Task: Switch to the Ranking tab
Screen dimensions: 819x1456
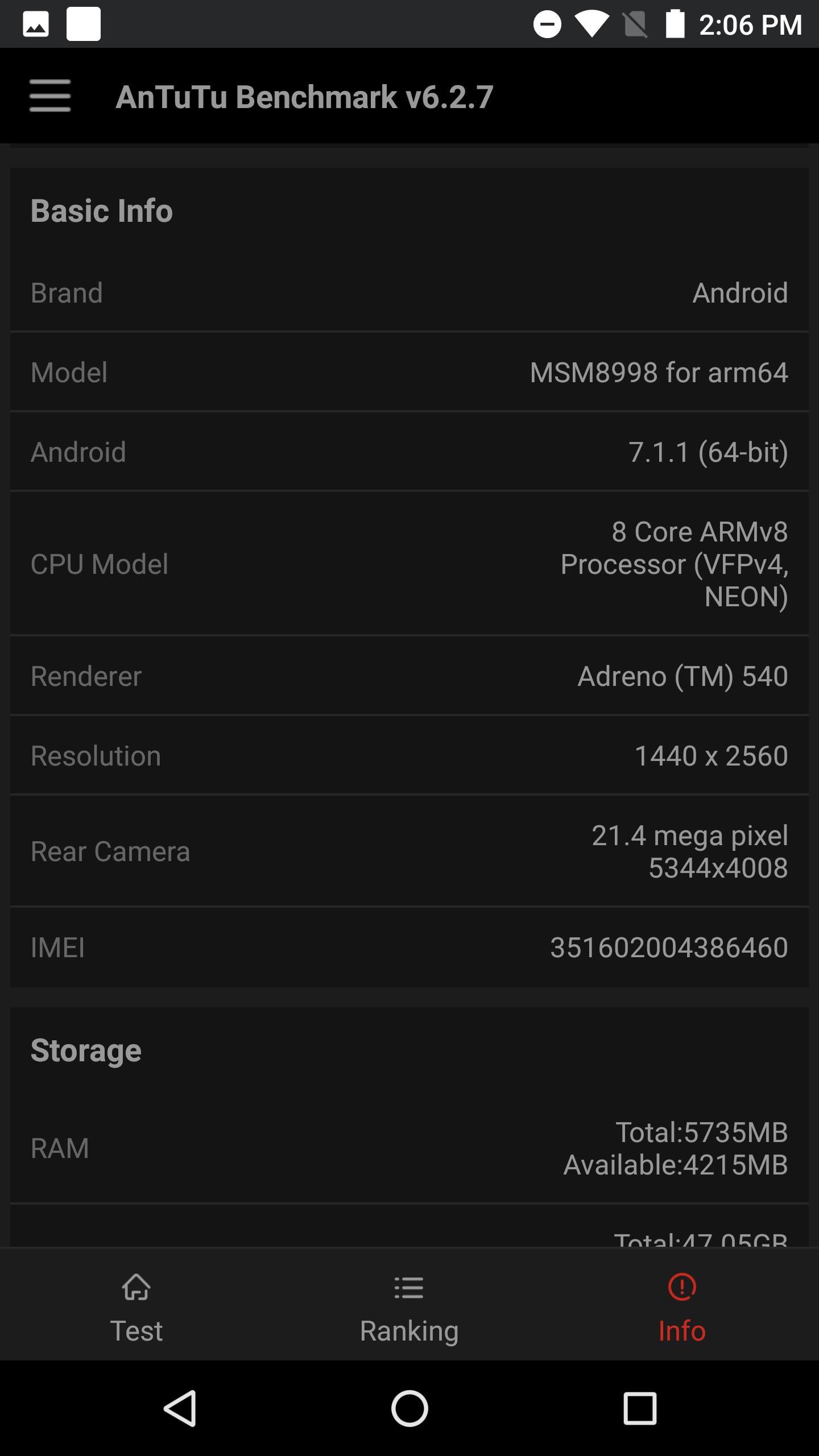Action: [409, 1307]
